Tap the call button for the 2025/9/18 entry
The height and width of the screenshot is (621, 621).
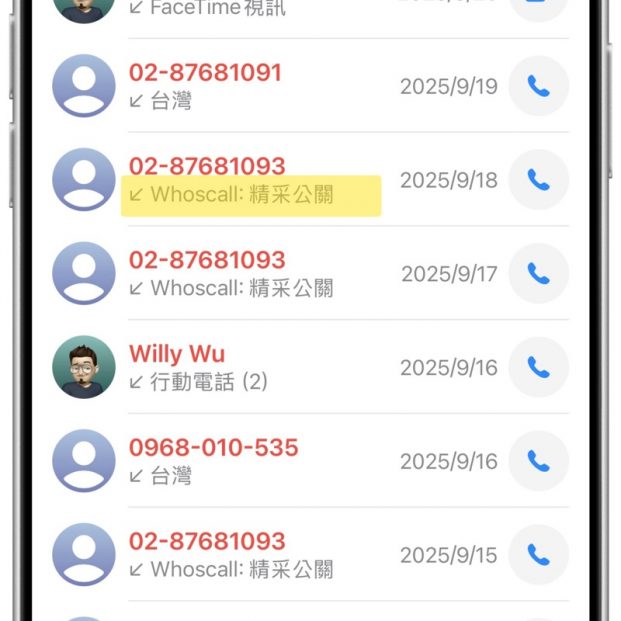tap(538, 180)
